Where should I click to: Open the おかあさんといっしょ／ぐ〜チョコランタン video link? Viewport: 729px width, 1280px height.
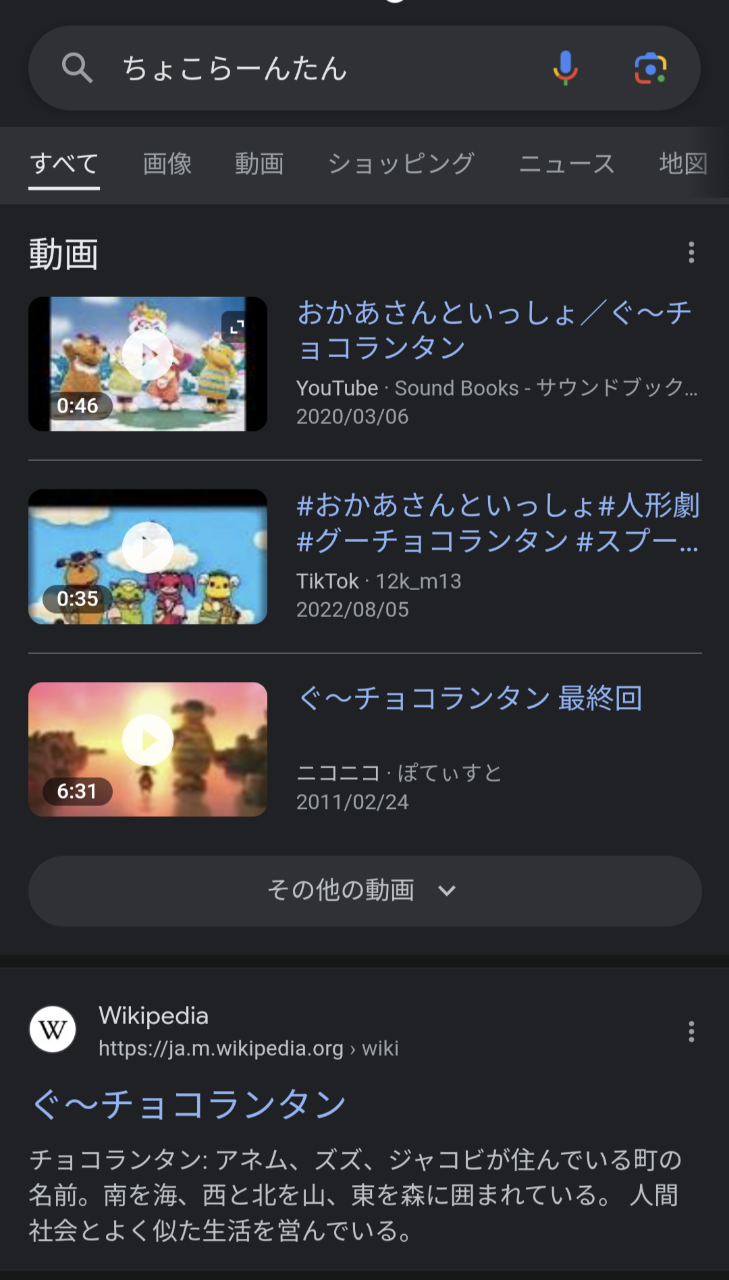coord(494,330)
